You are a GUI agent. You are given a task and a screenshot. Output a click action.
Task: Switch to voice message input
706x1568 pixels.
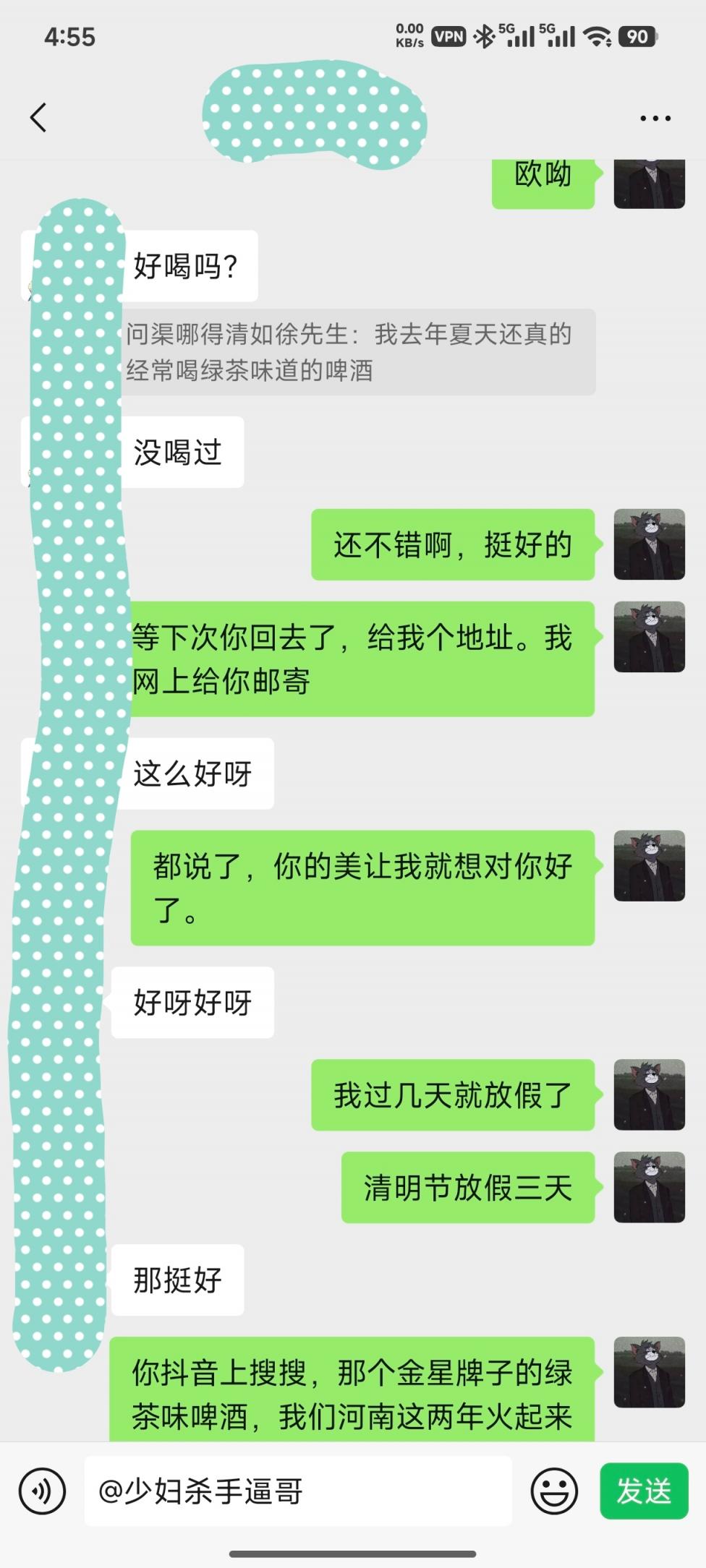click(42, 1491)
